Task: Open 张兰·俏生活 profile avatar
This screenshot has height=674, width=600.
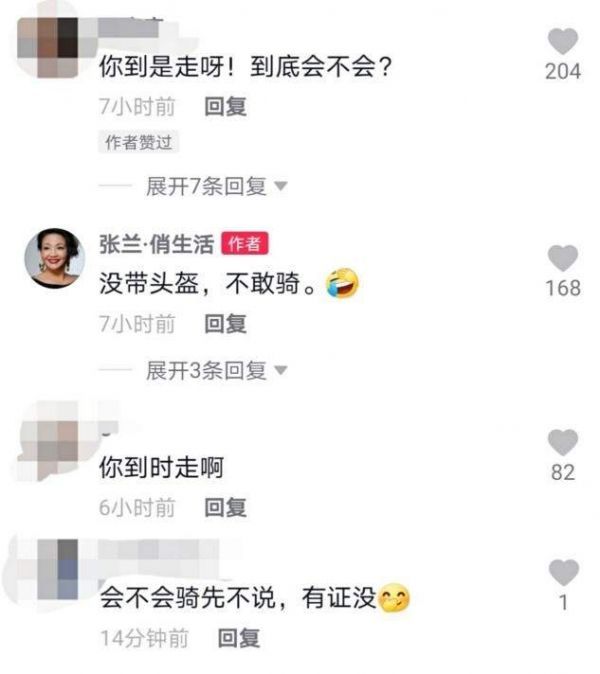Action: coord(55,258)
